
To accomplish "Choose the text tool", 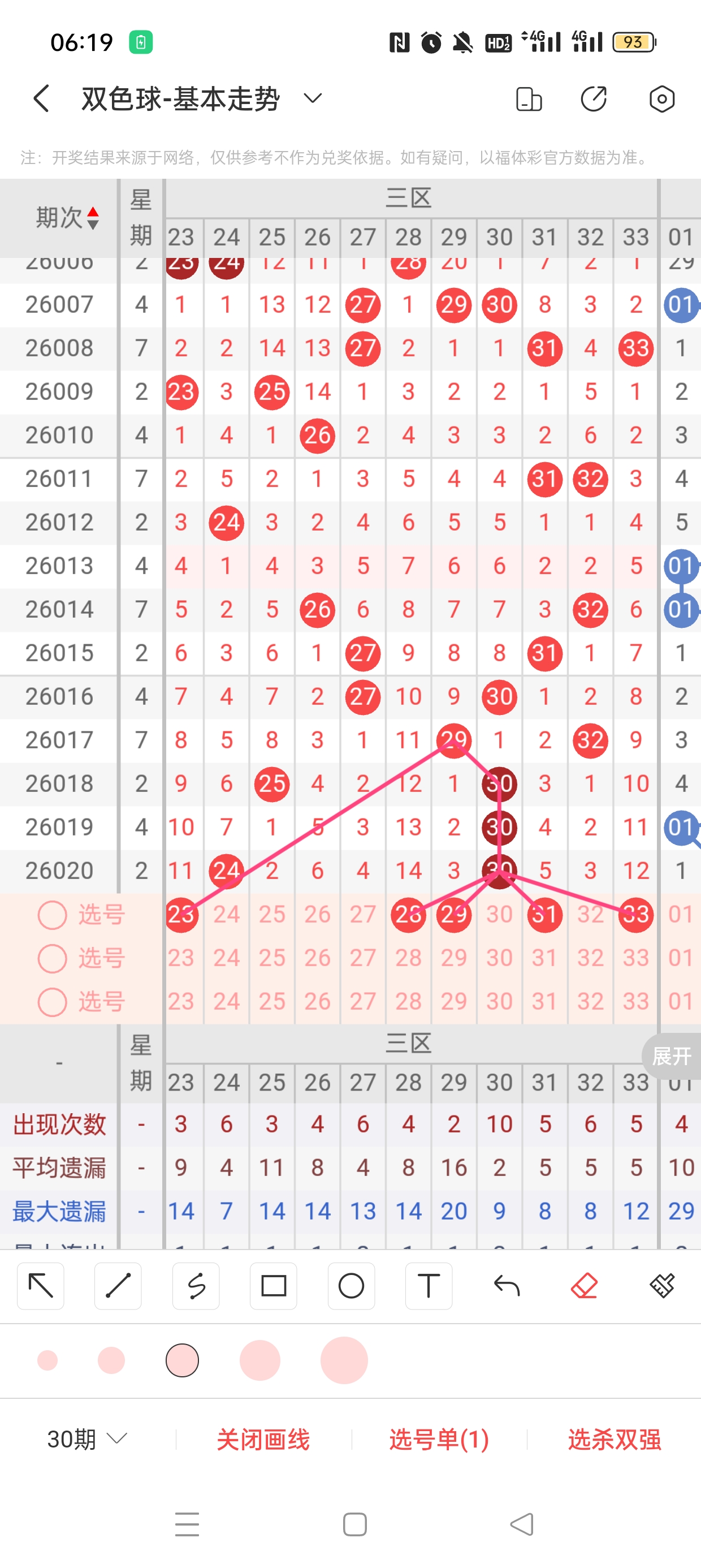I will tap(429, 1286).
